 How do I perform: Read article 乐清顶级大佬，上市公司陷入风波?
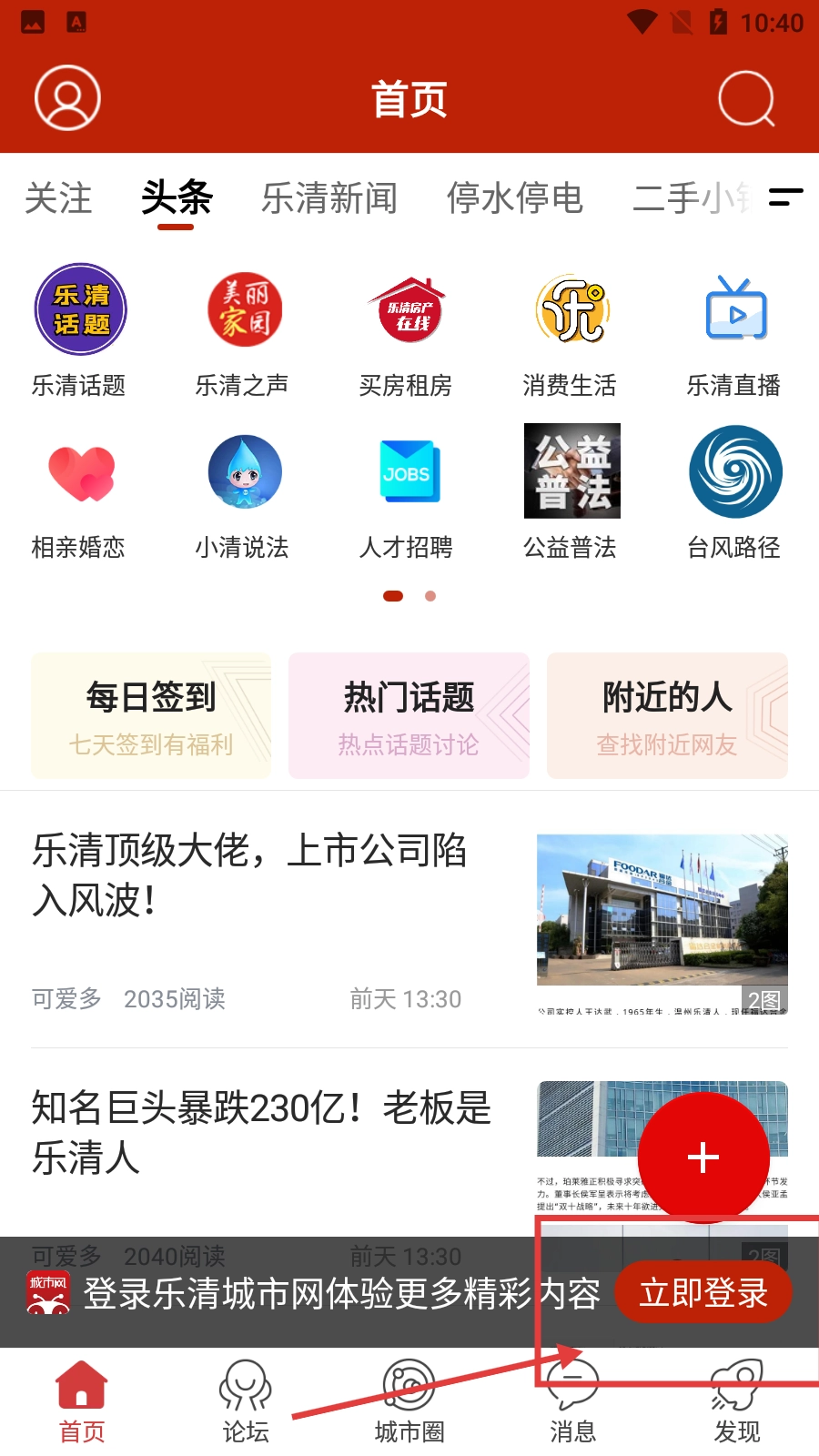coord(249,875)
